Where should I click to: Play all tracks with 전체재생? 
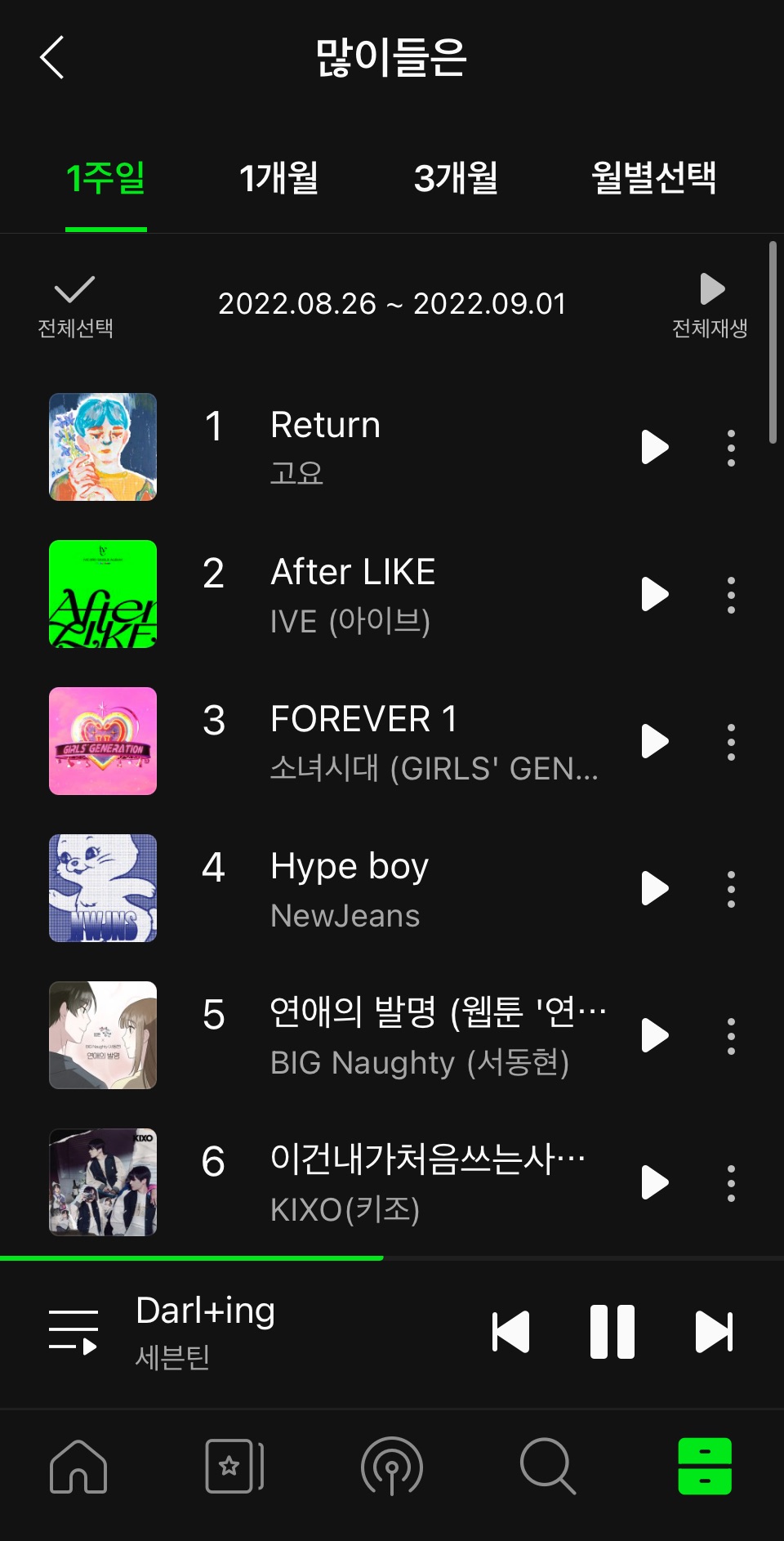[x=710, y=306]
